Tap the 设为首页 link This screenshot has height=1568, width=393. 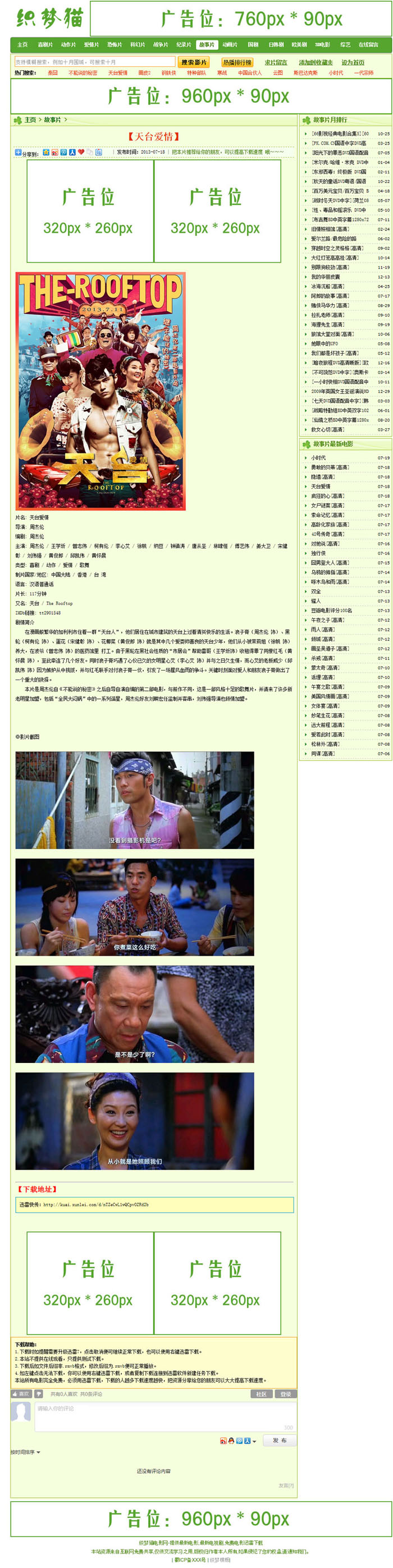coord(353,62)
